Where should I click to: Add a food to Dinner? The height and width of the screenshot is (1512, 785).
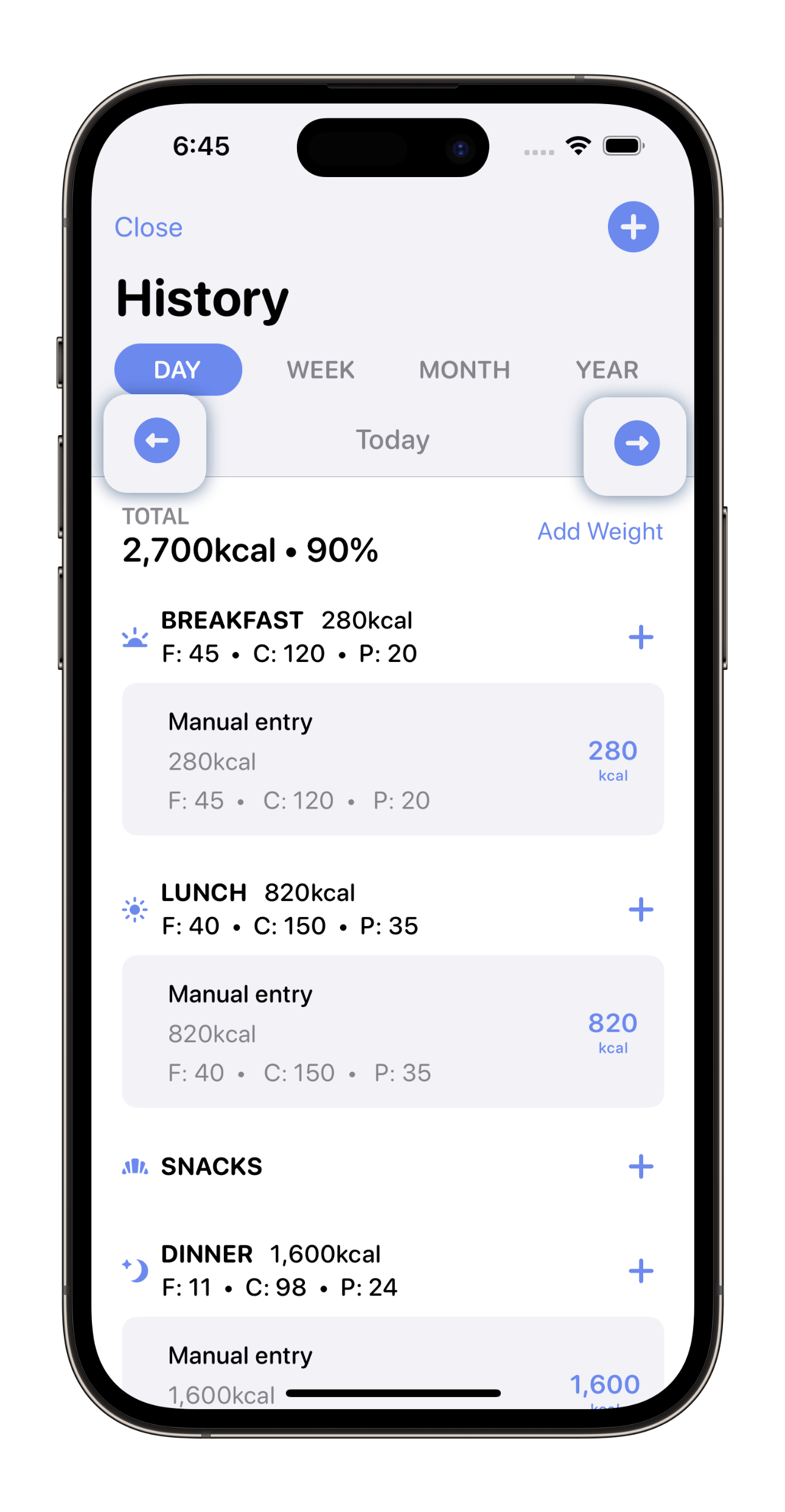(640, 1271)
